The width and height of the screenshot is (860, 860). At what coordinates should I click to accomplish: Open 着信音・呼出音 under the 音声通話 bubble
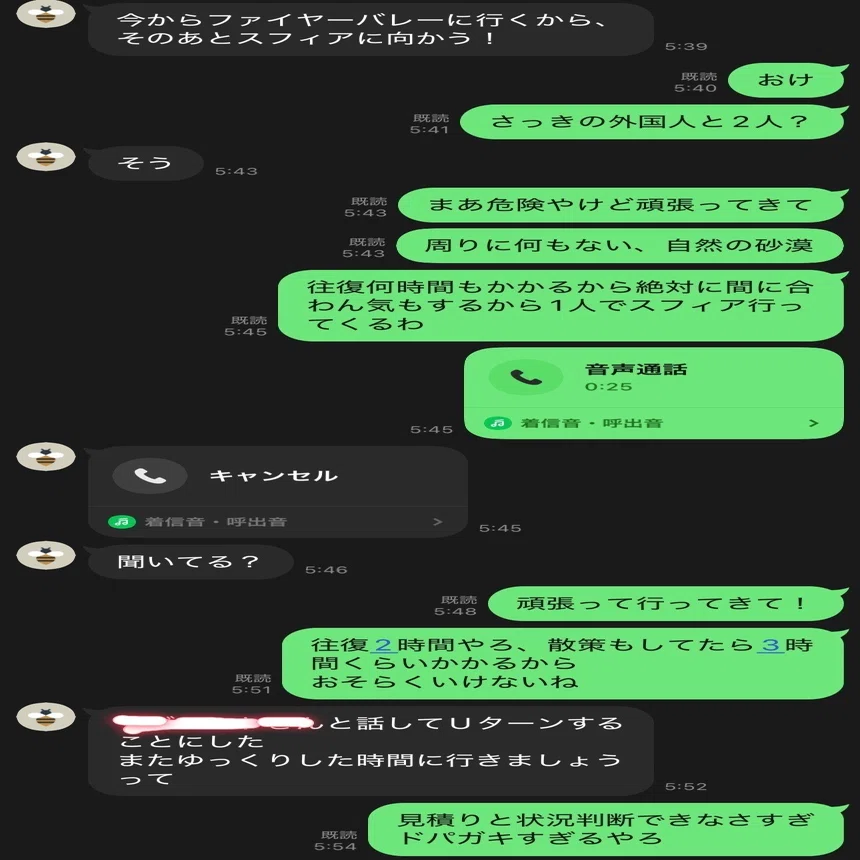[x=653, y=423]
